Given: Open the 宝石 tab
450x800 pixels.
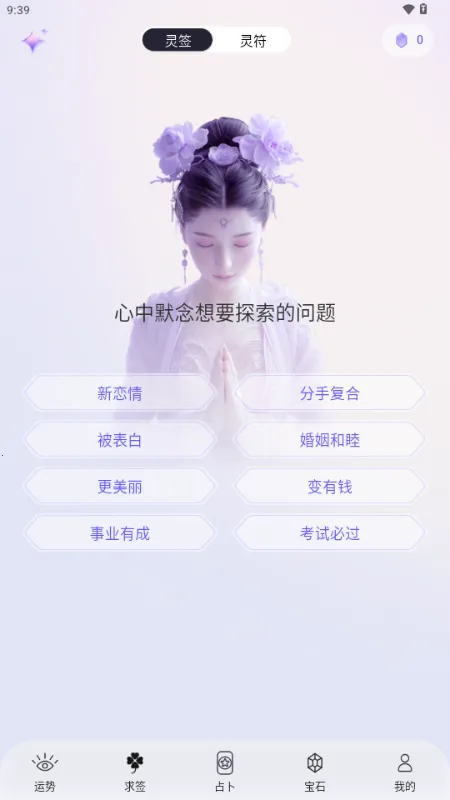Looking at the screenshot, I should [x=315, y=772].
